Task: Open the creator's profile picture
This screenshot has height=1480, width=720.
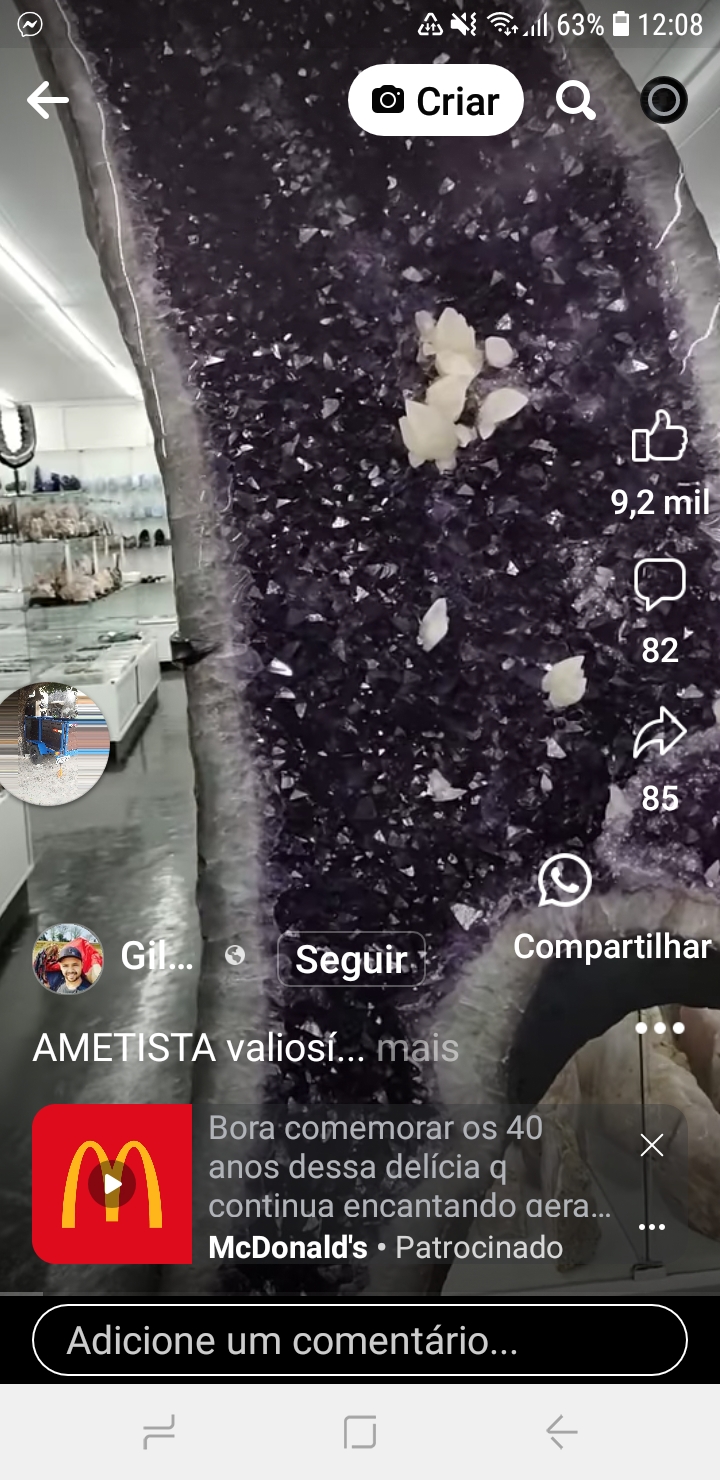Action: pos(68,959)
